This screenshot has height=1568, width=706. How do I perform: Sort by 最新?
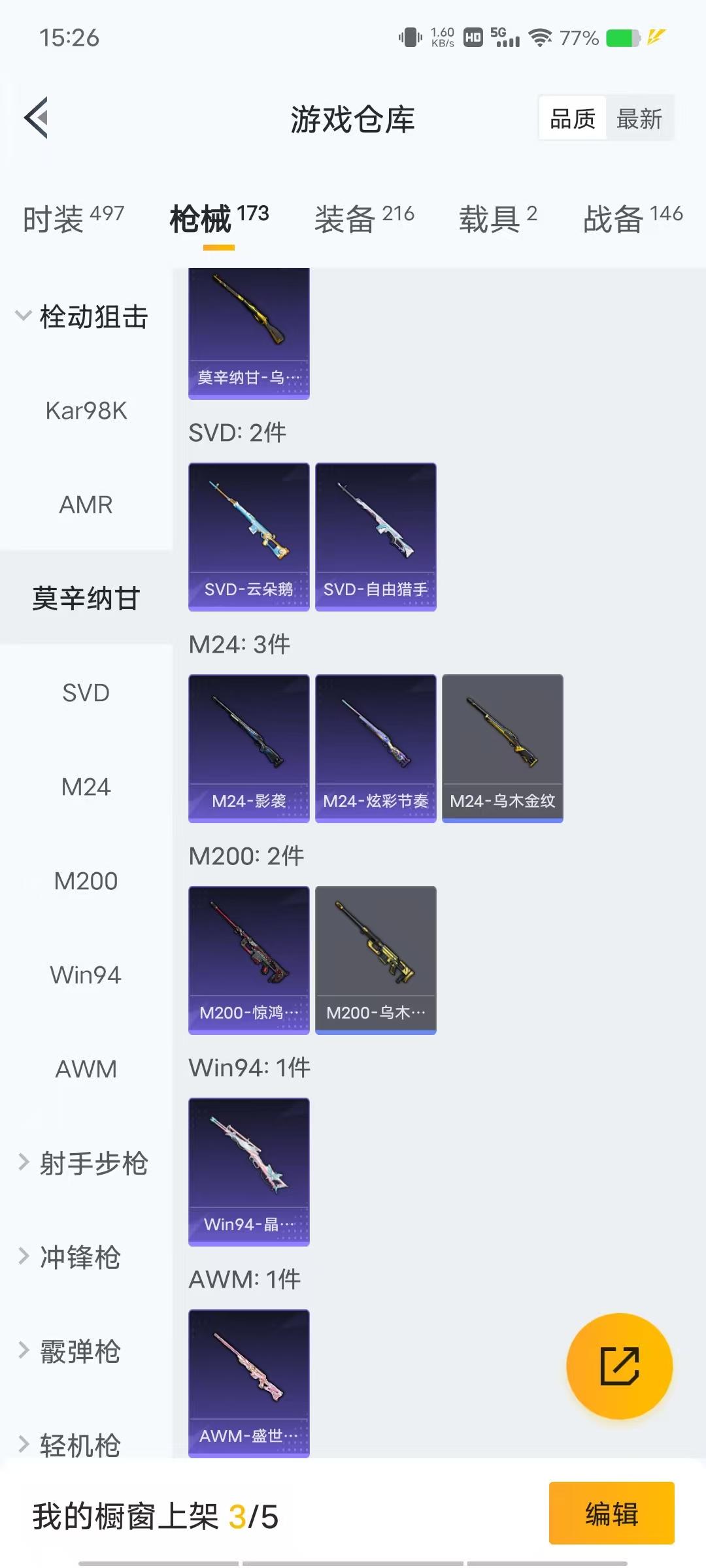[x=639, y=119]
